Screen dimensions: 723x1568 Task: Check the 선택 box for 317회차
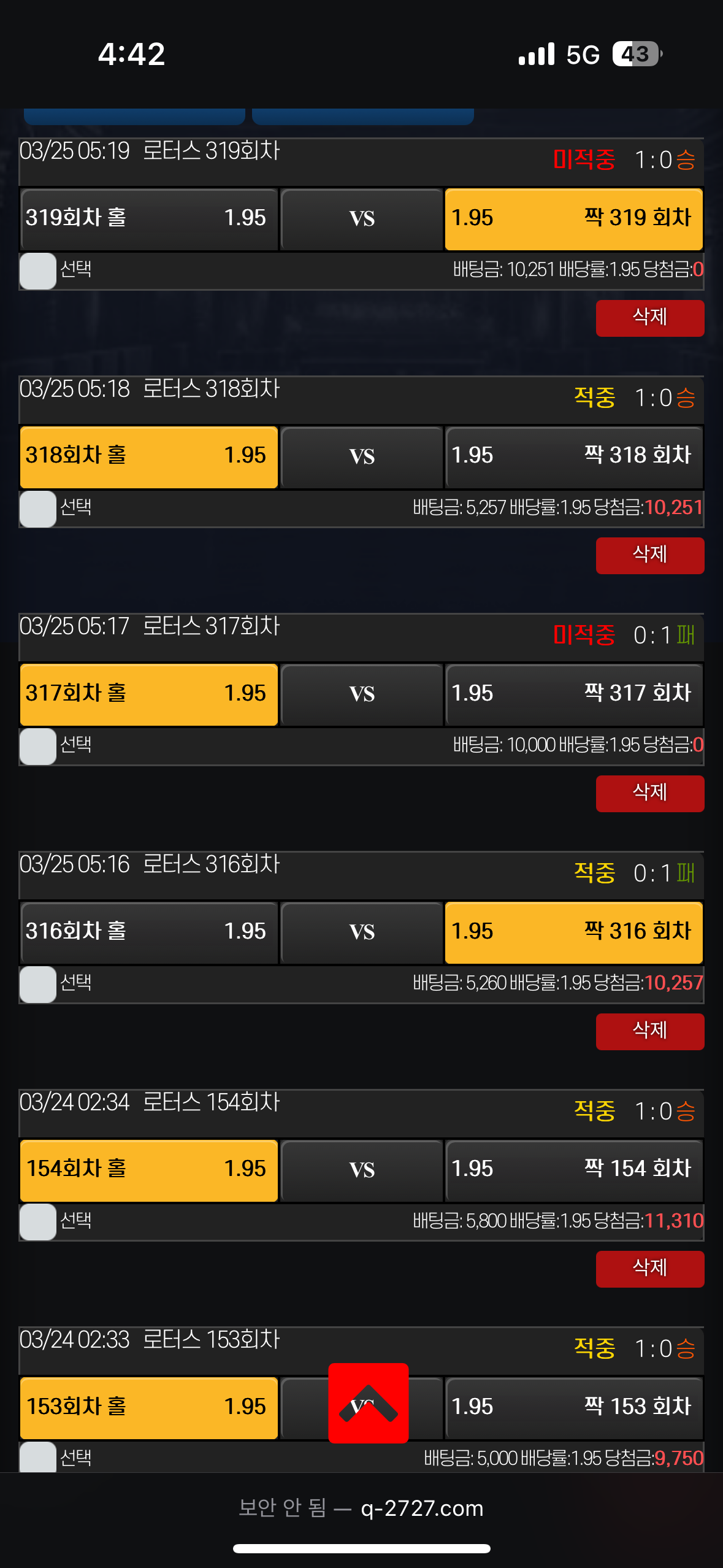click(38, 746)
